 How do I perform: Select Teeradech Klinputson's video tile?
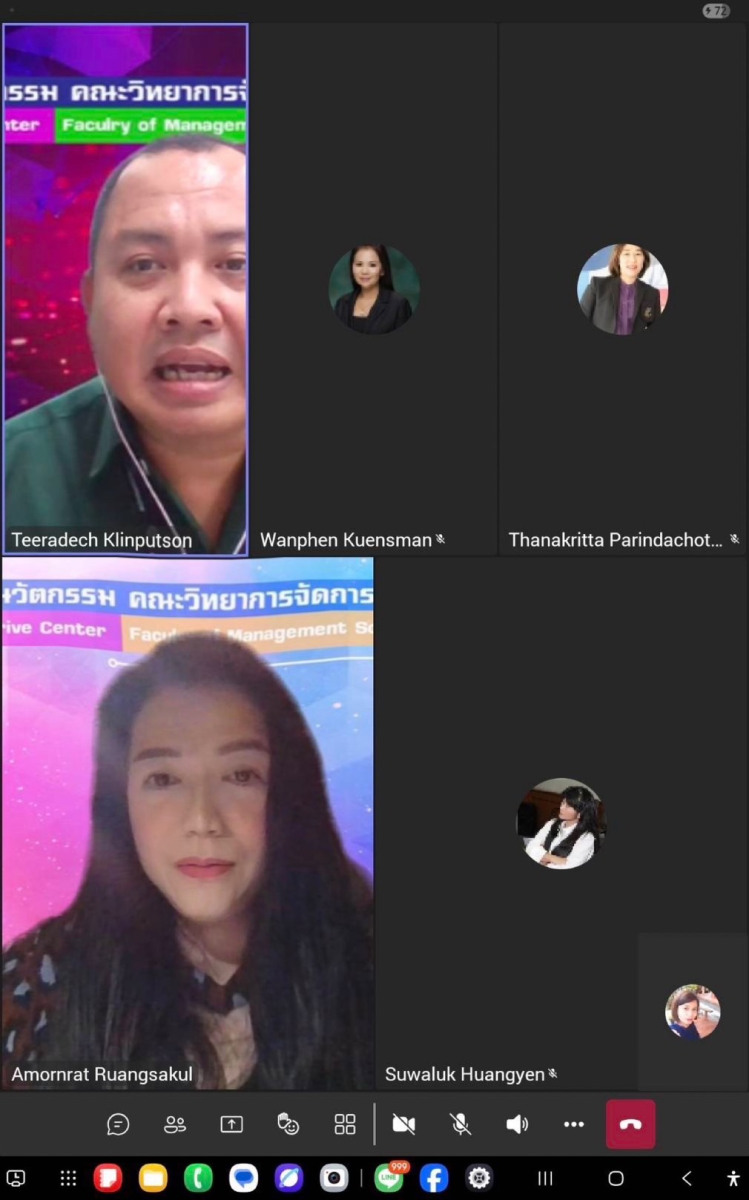(125, 290)
